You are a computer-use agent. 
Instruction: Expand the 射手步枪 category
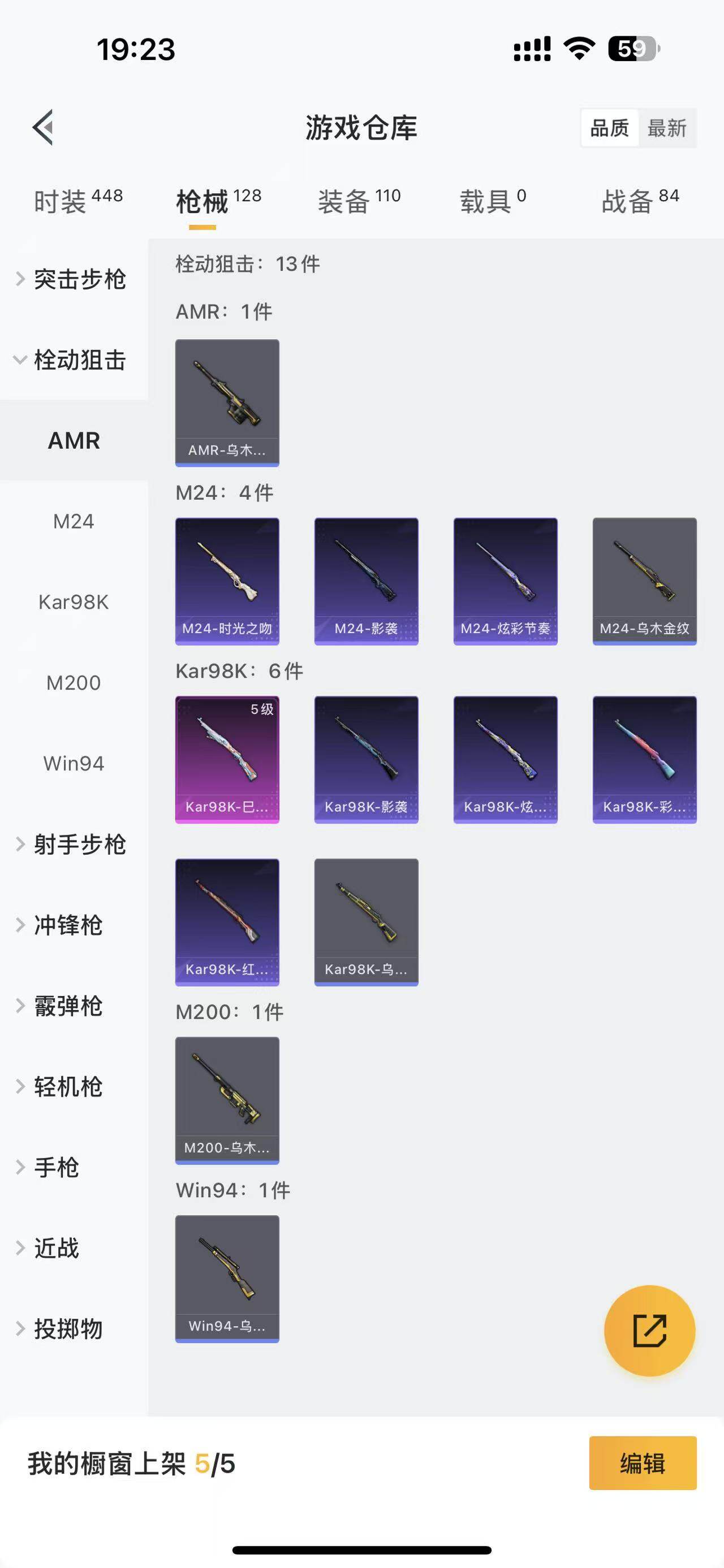(73, 844)
